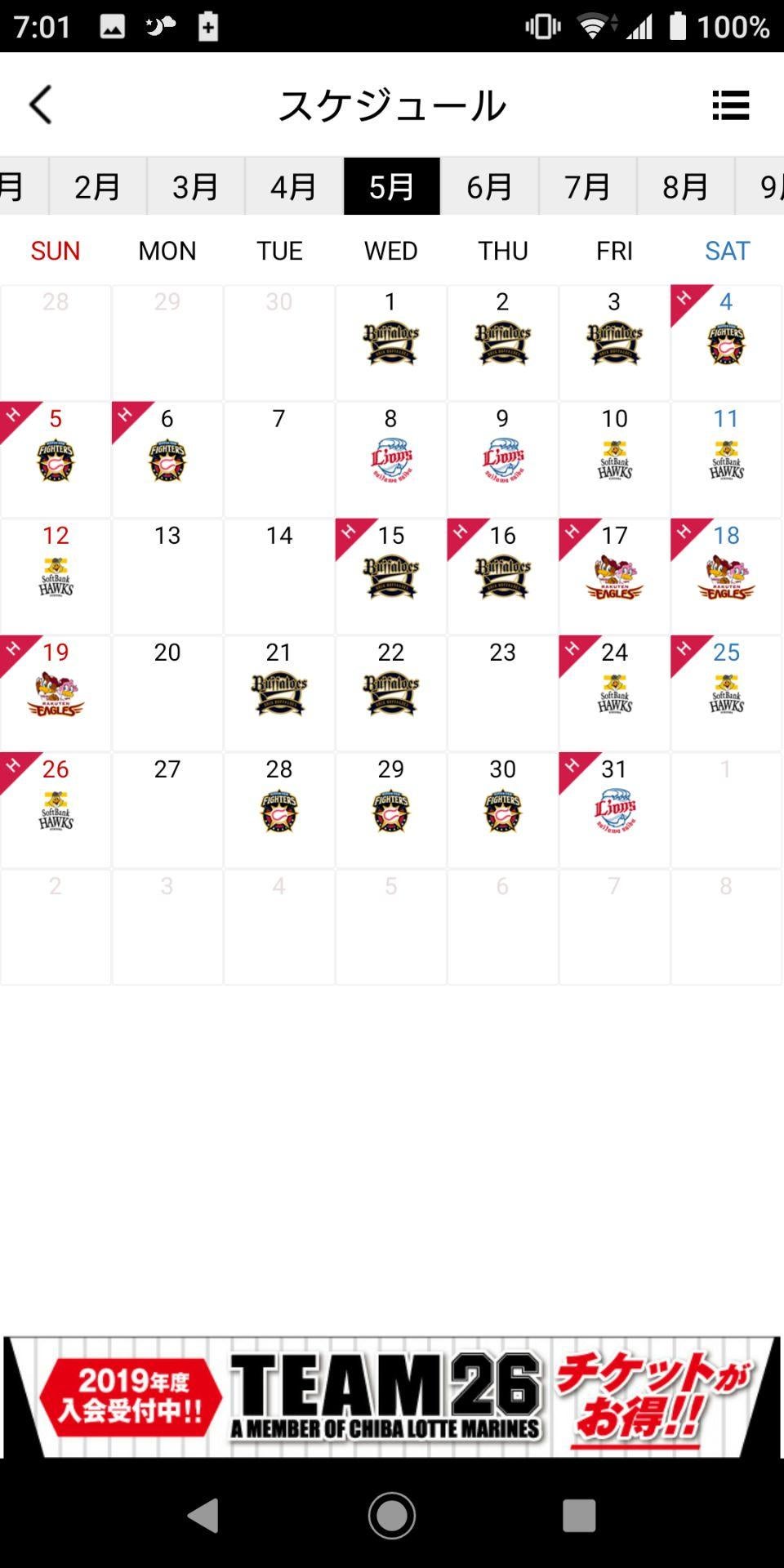The height and width of the screenshot is (1568, 784).
Task: View May 8 Lions game details
Action: (x=390, y=459)
